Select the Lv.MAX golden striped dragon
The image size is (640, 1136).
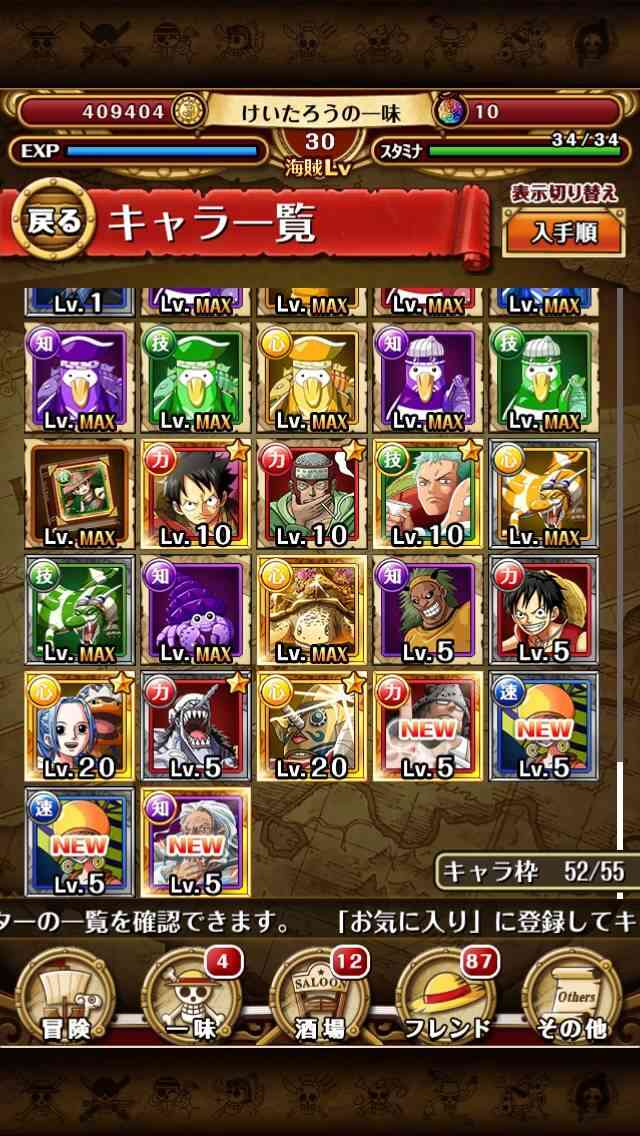coord(544,493)
